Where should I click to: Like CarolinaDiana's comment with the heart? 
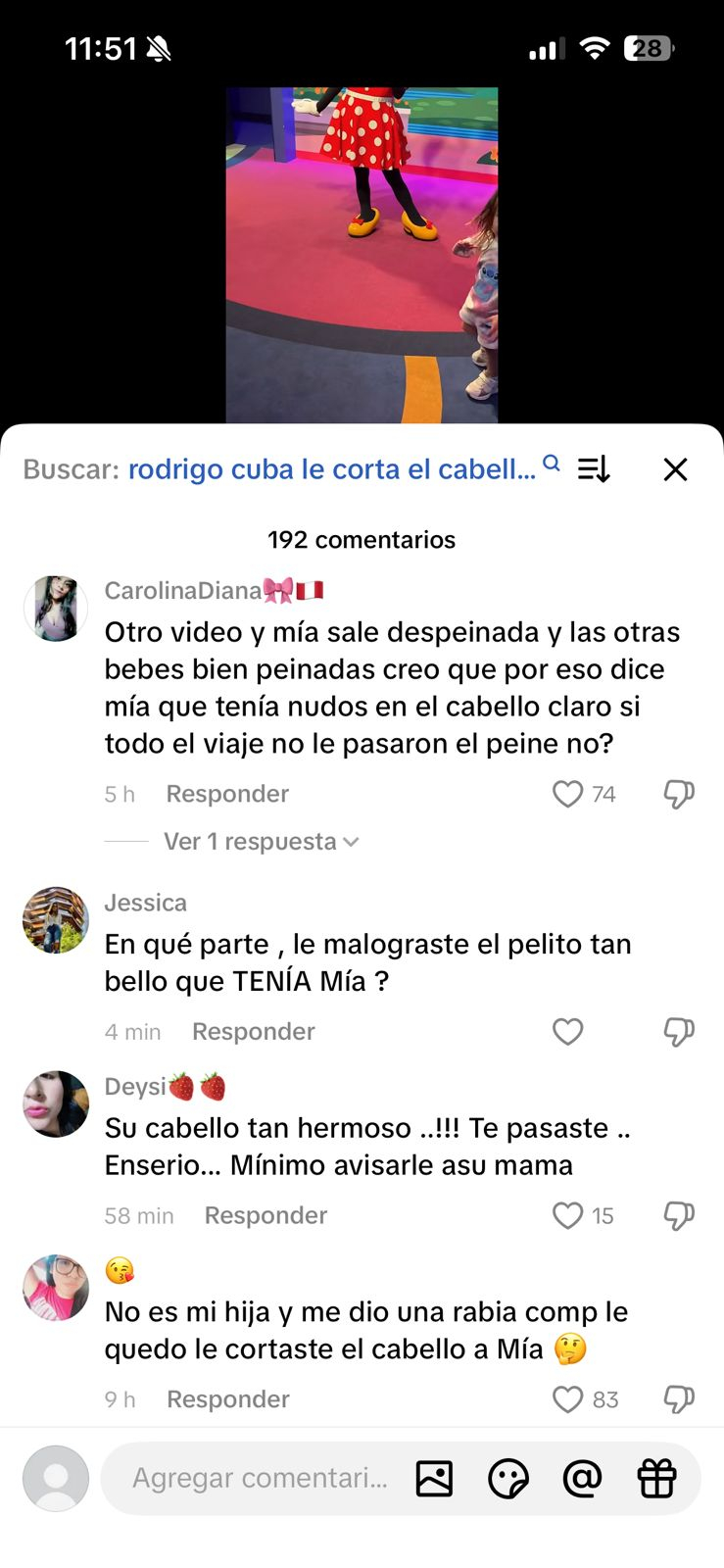[x=567, y=794]
